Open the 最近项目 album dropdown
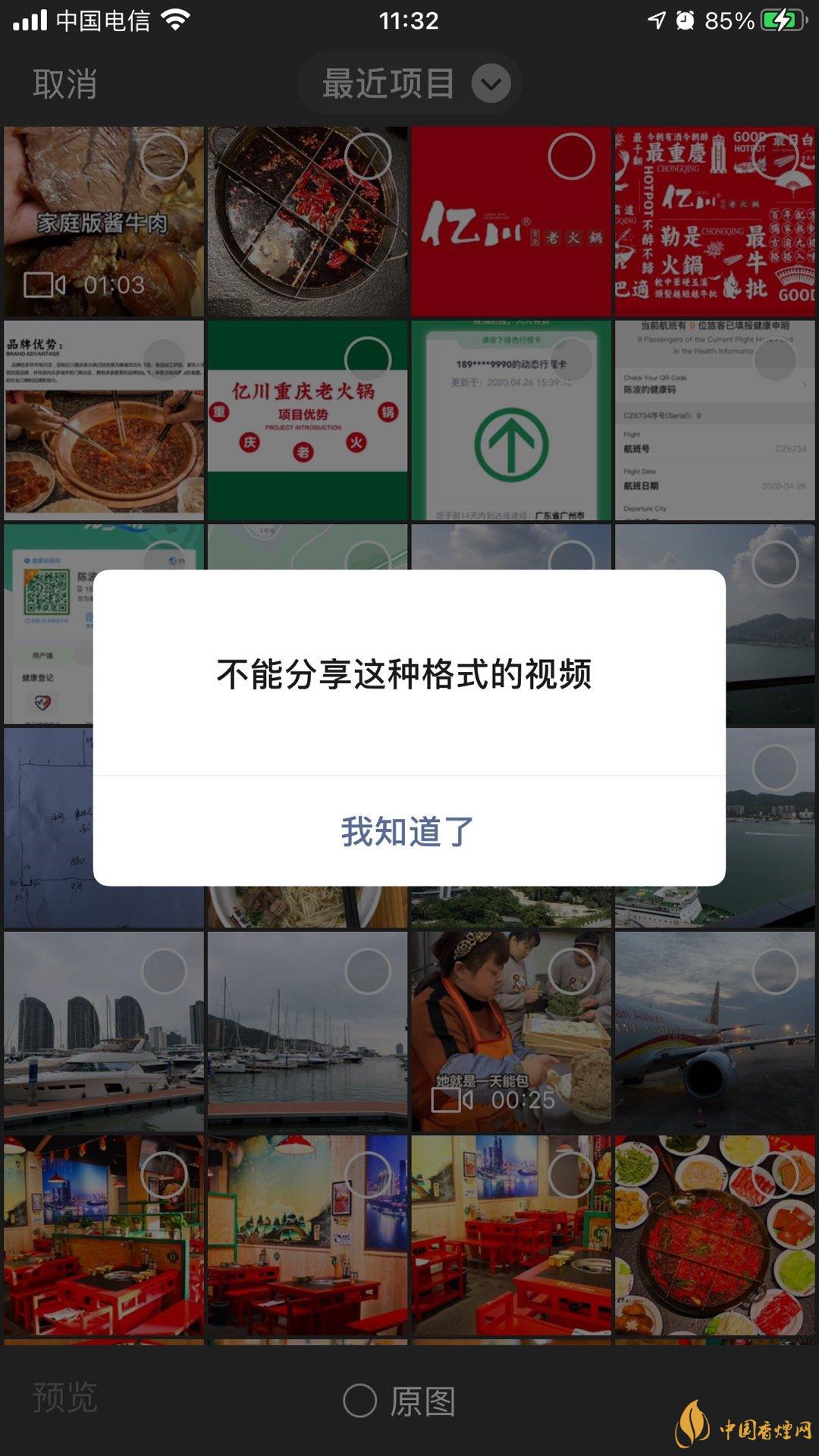 point(409,83)
